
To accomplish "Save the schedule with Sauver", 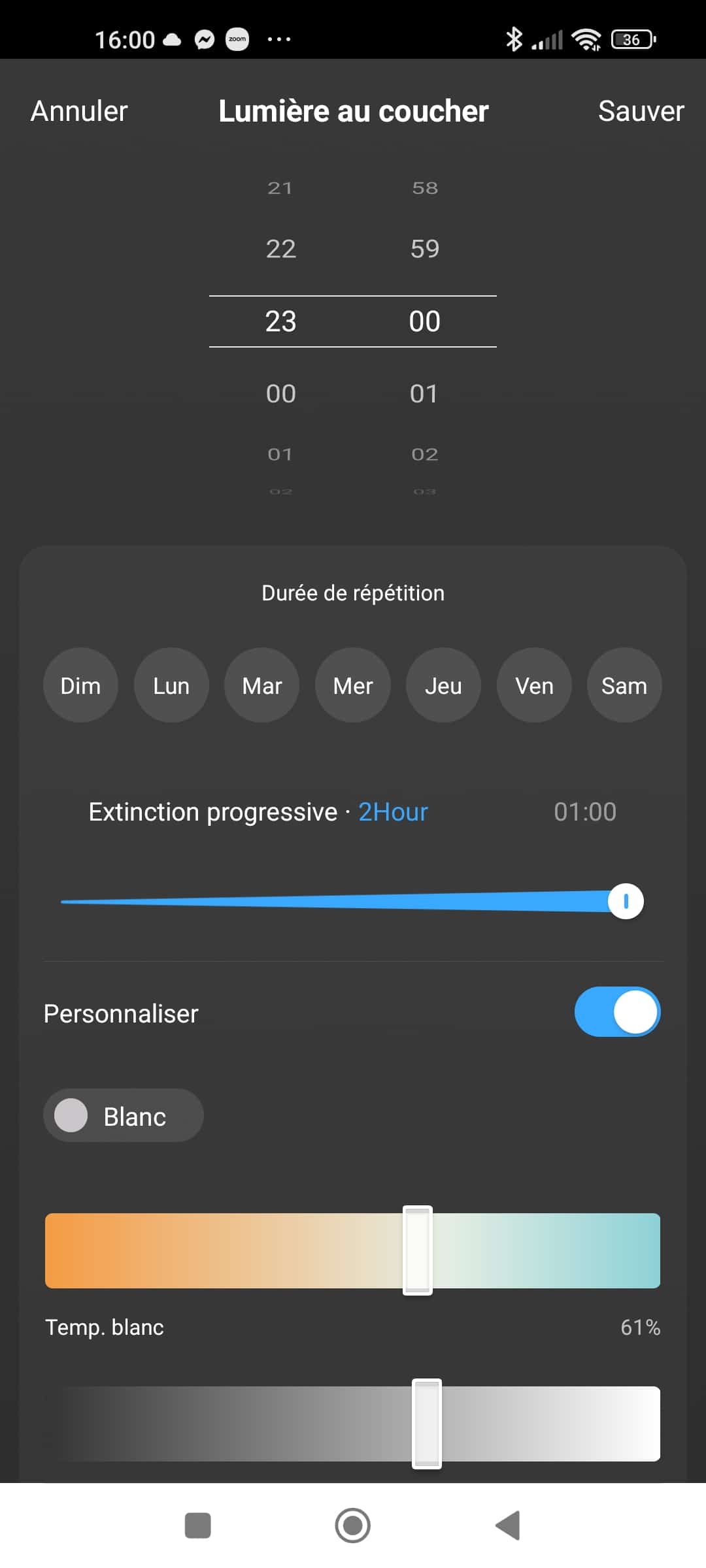I will (641, 111).
